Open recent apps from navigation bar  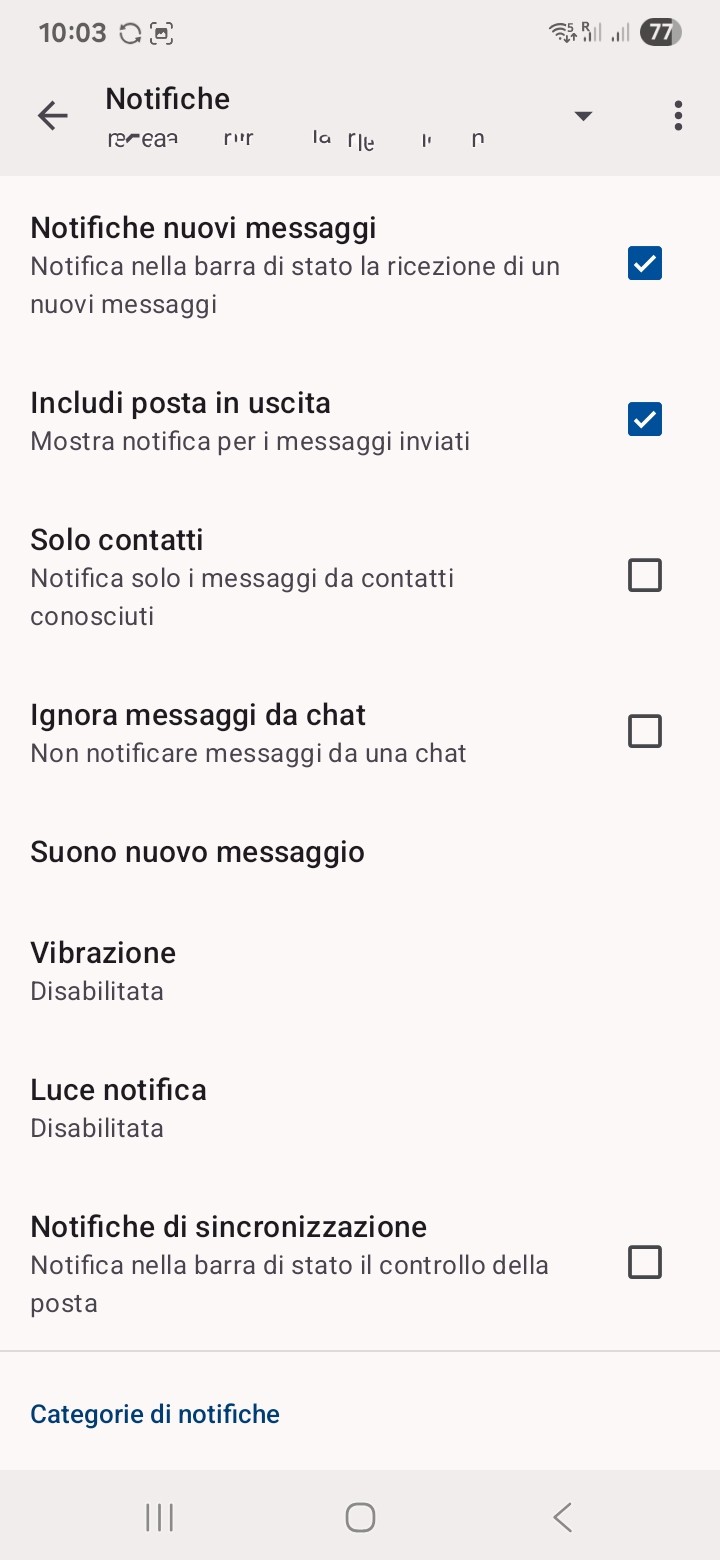160,1517
